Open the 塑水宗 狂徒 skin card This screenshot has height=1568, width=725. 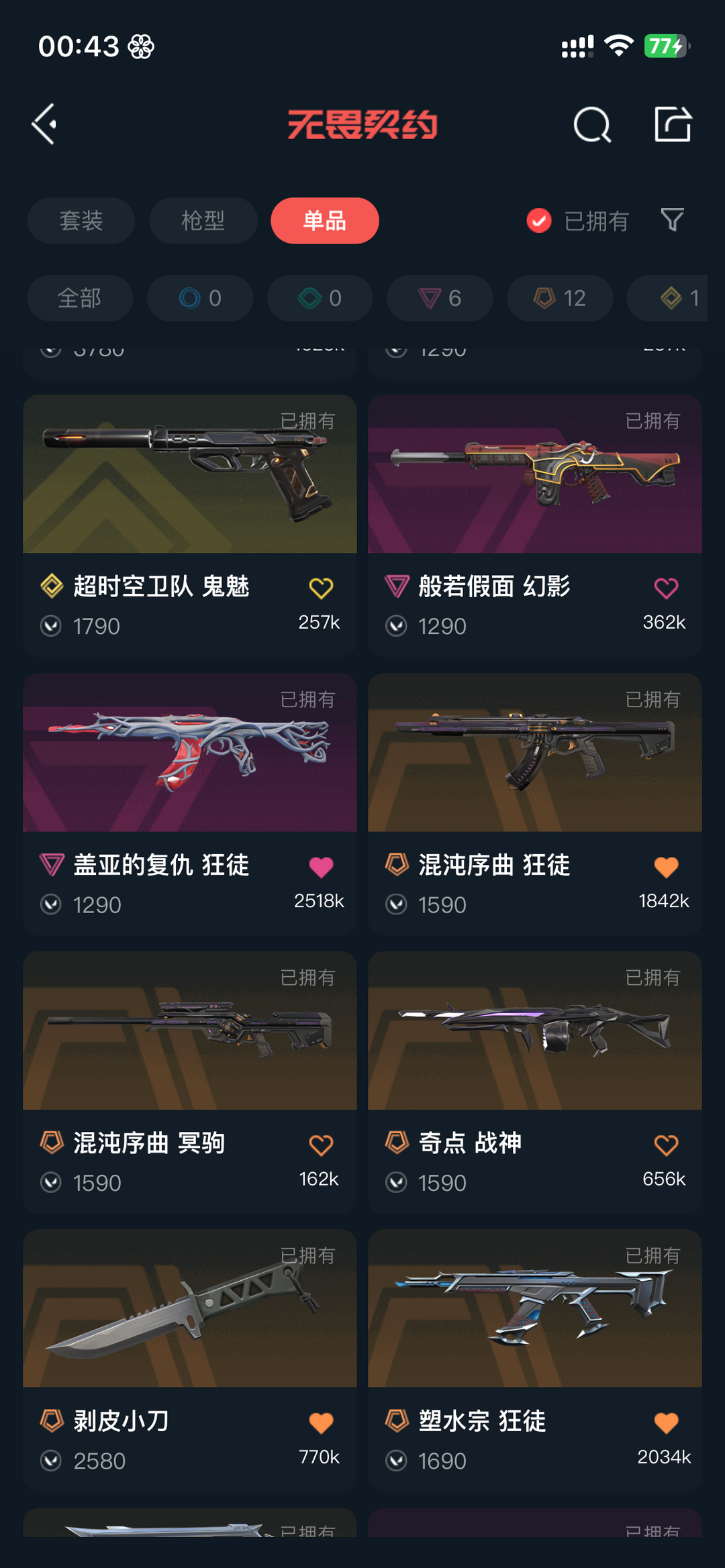point(535,1361)
